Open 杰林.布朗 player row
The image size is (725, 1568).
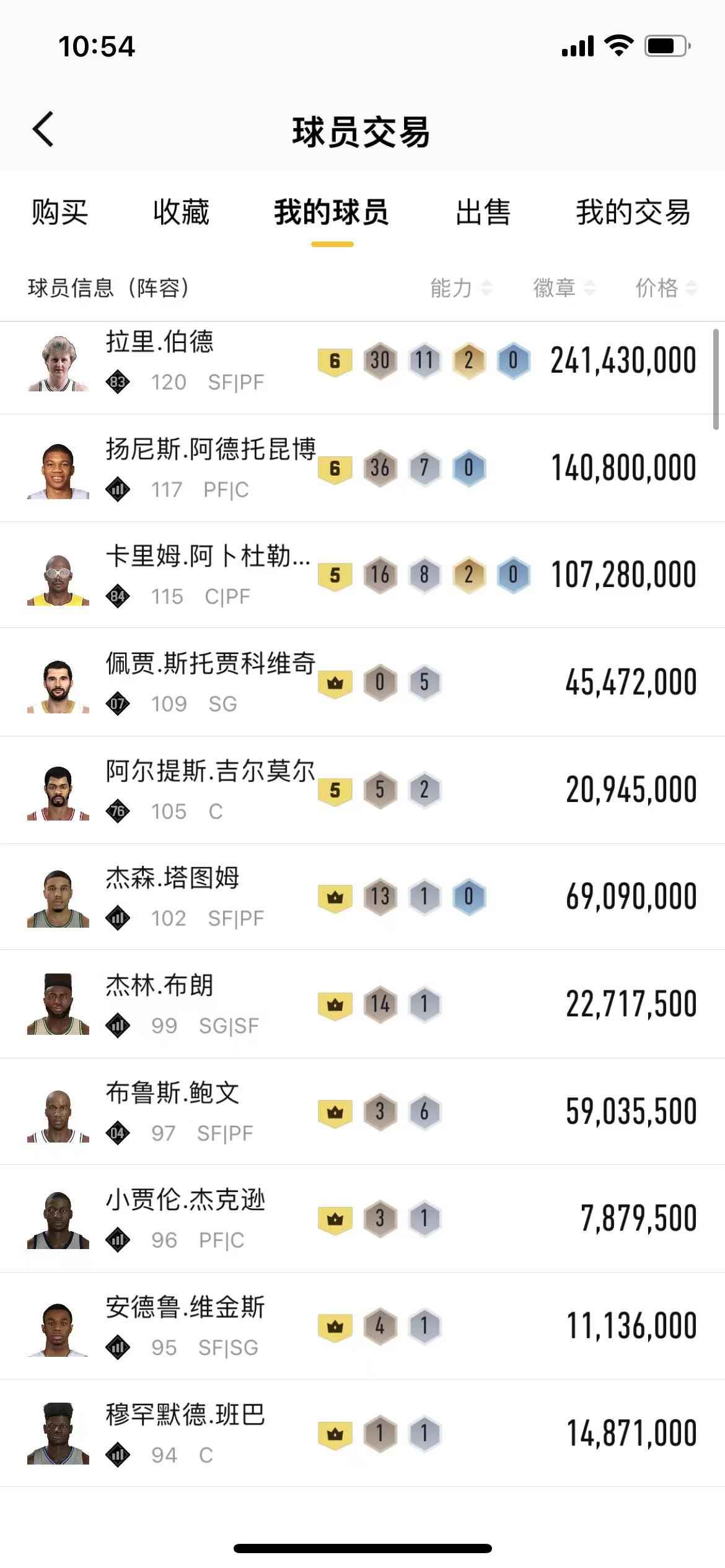(x=160, y=986)
